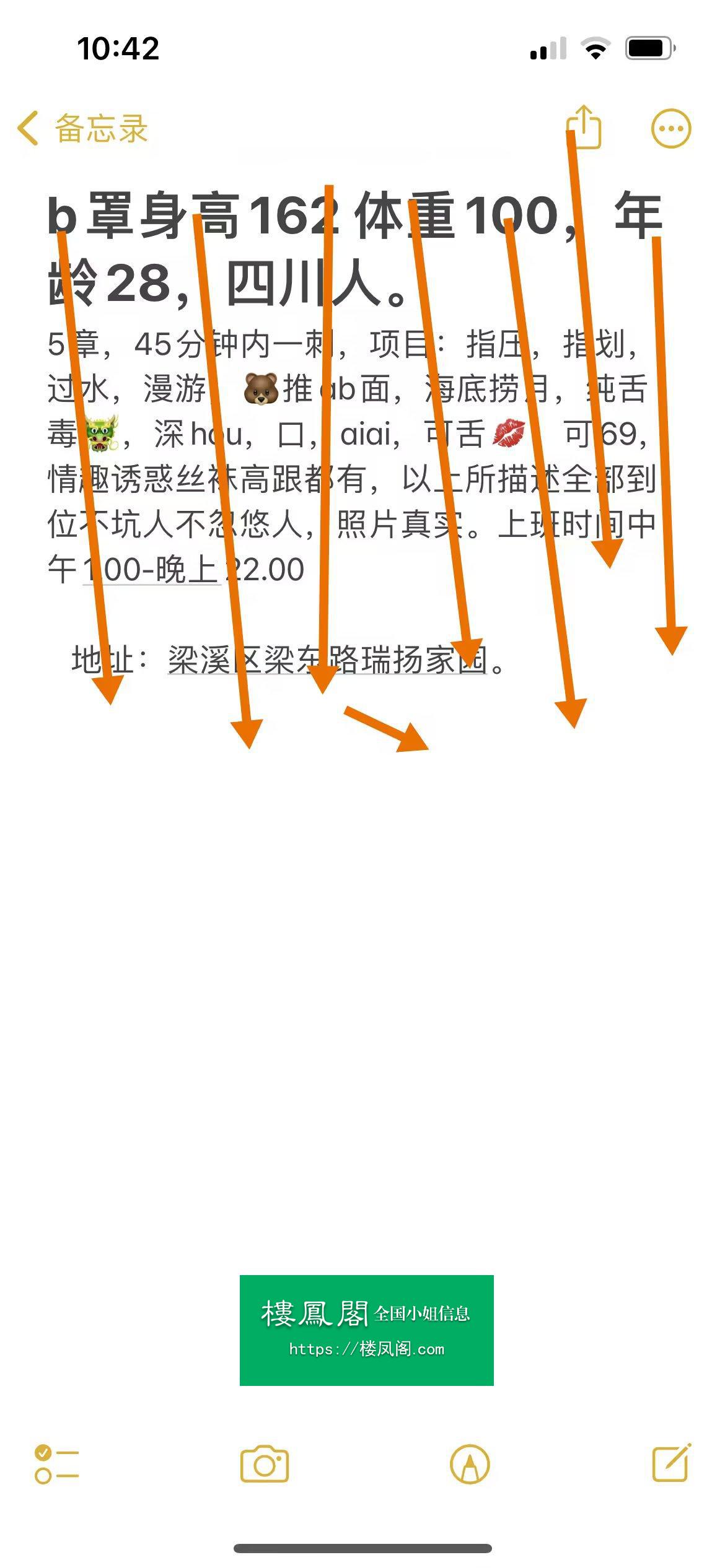Viewport: 725px width, 1568px height.
Task: Compose a new note
Action: [x=672, y=1463]
